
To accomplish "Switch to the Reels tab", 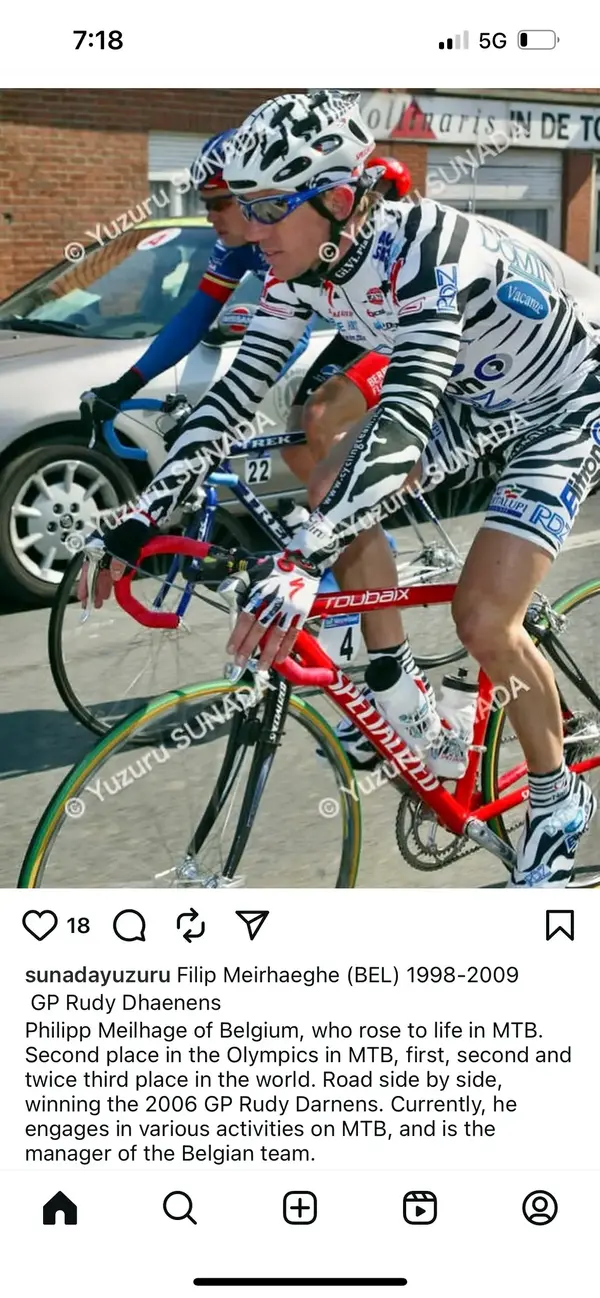I will (420, 1208).
